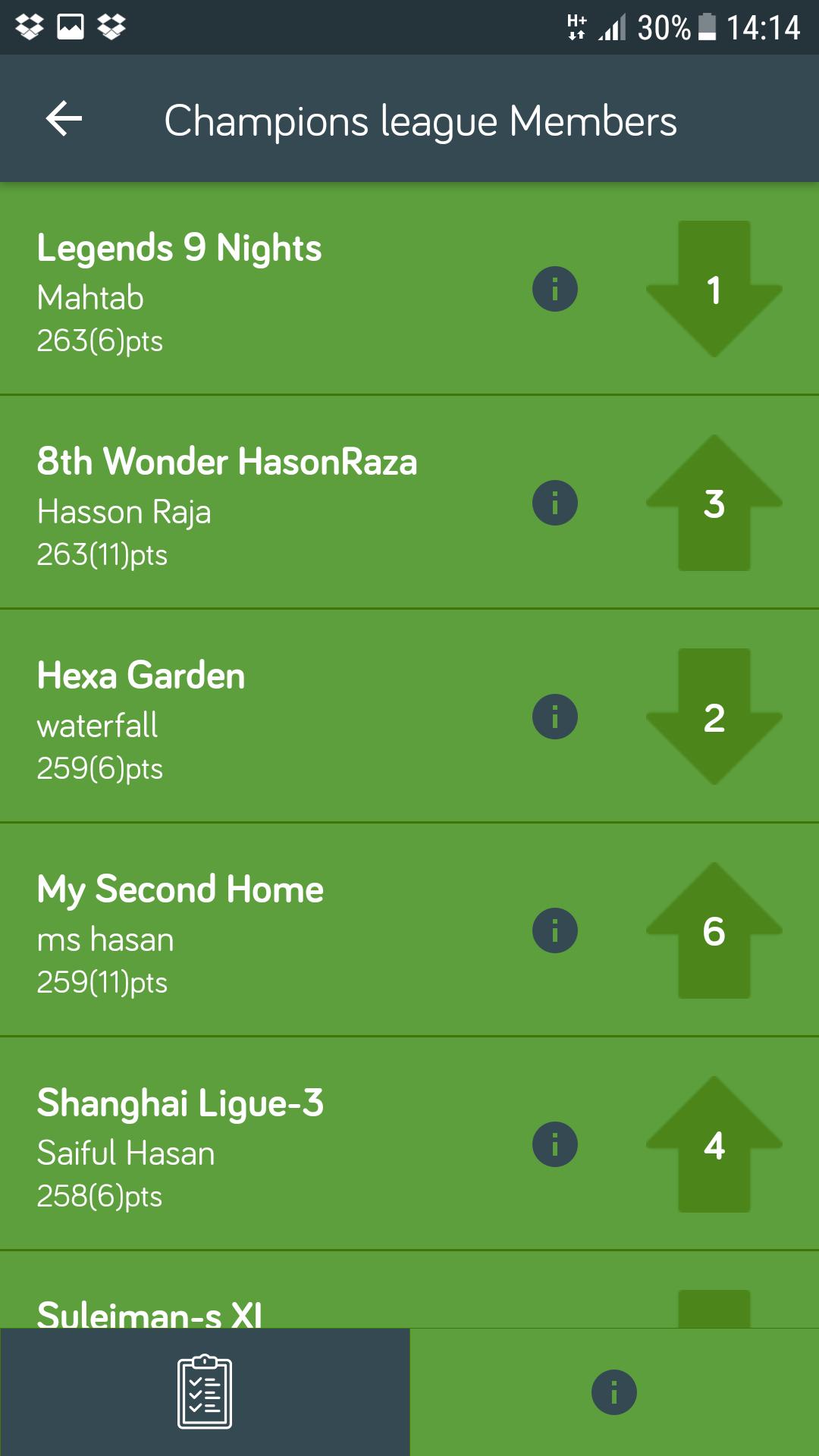Tap Hexa Garden's downward rank arrow
The image size is (819, 1456).
tap(714, 715)
